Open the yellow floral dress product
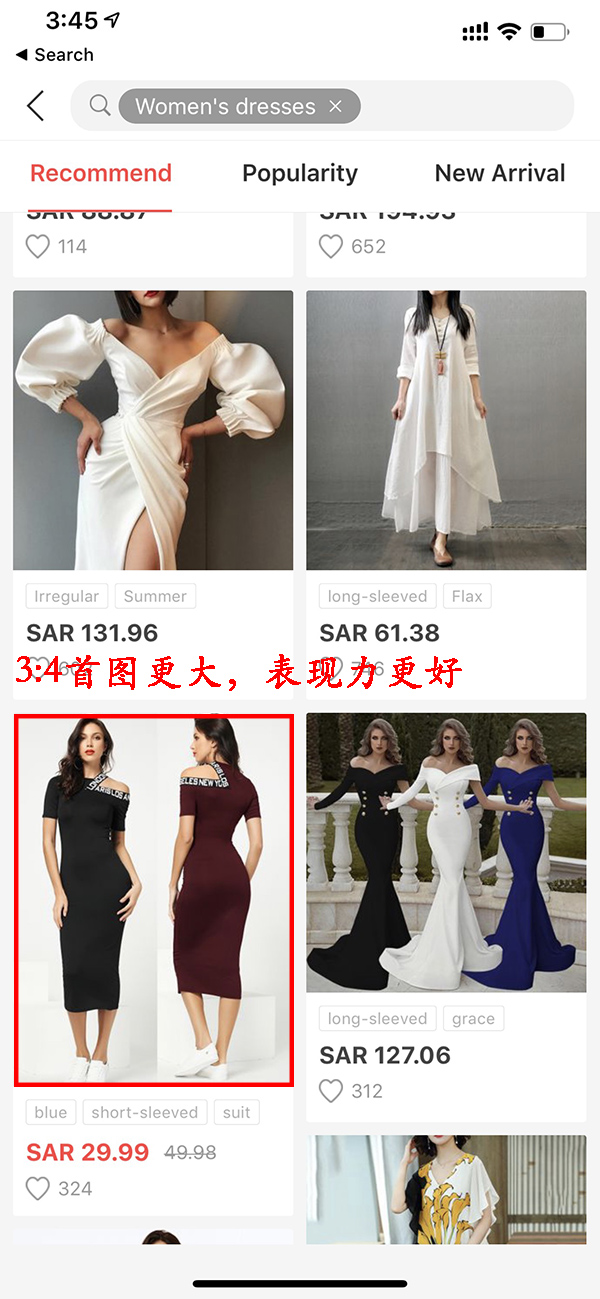This screenshot has height=1299, width=600. (446, 1190)
